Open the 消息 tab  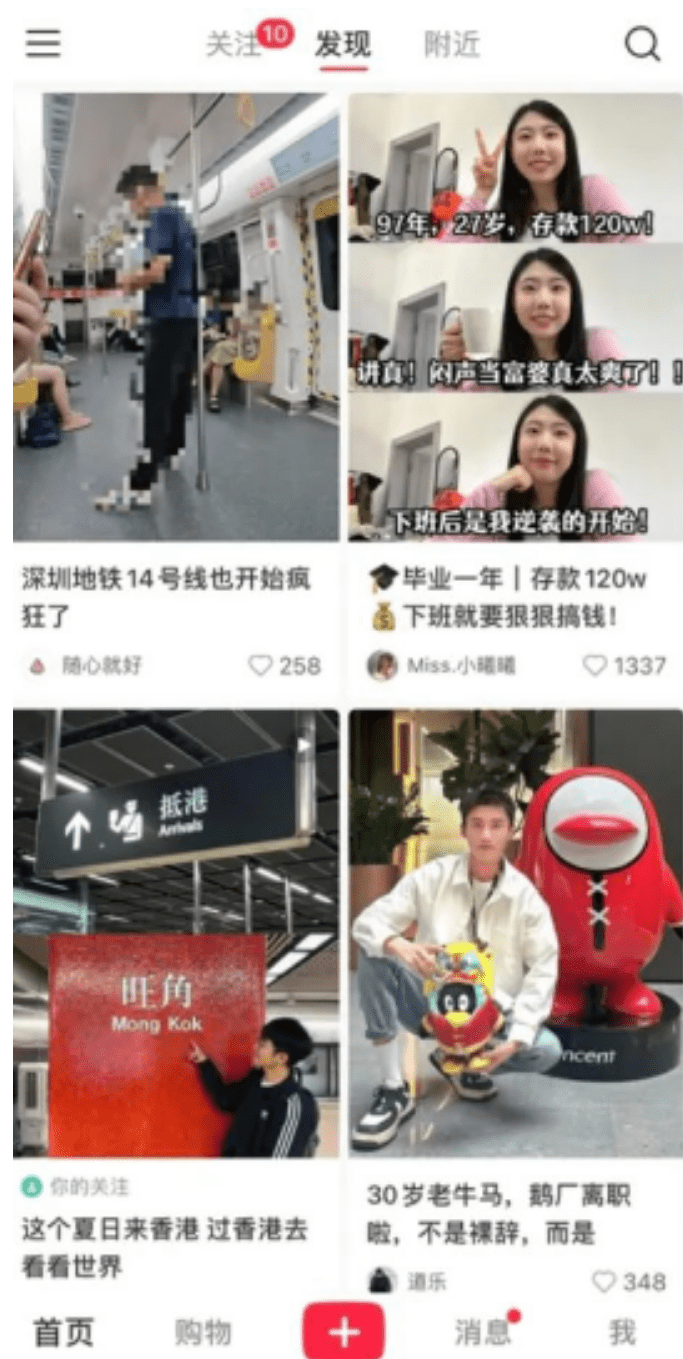483,1331
